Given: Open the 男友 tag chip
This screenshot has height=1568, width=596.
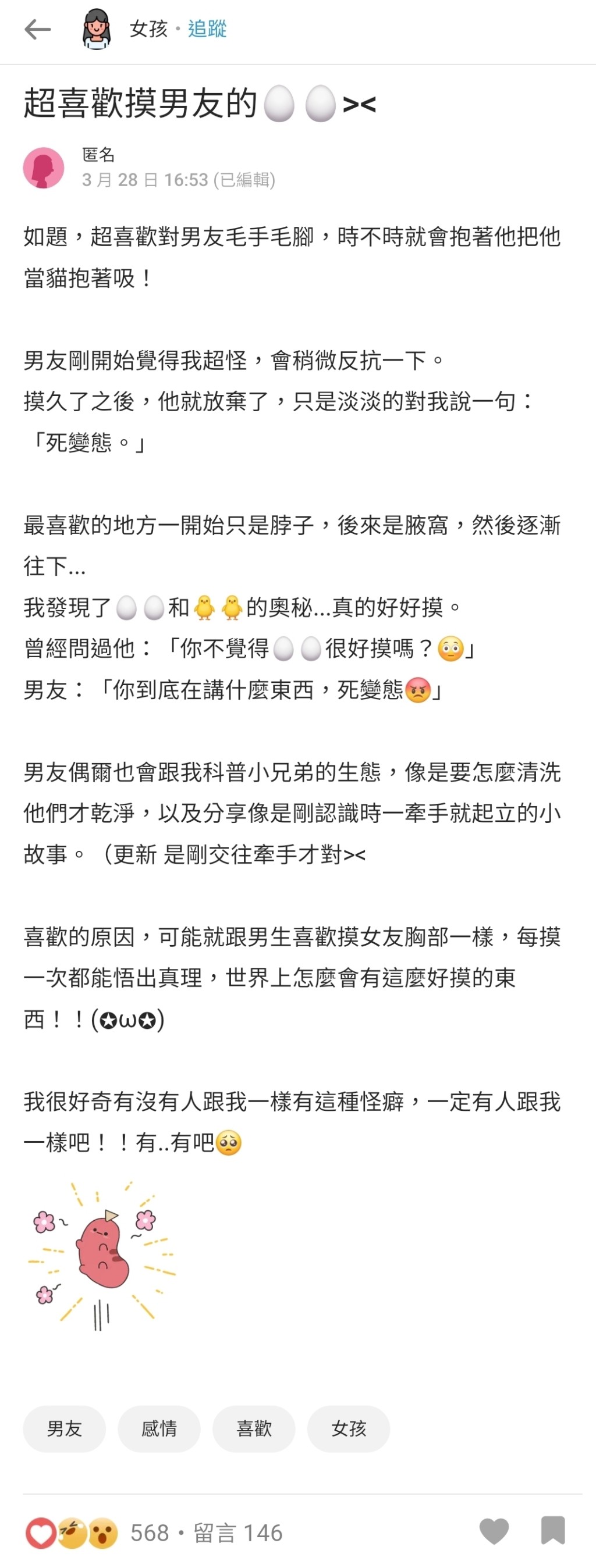Looking at the screenshot, I should [64, 1428].
